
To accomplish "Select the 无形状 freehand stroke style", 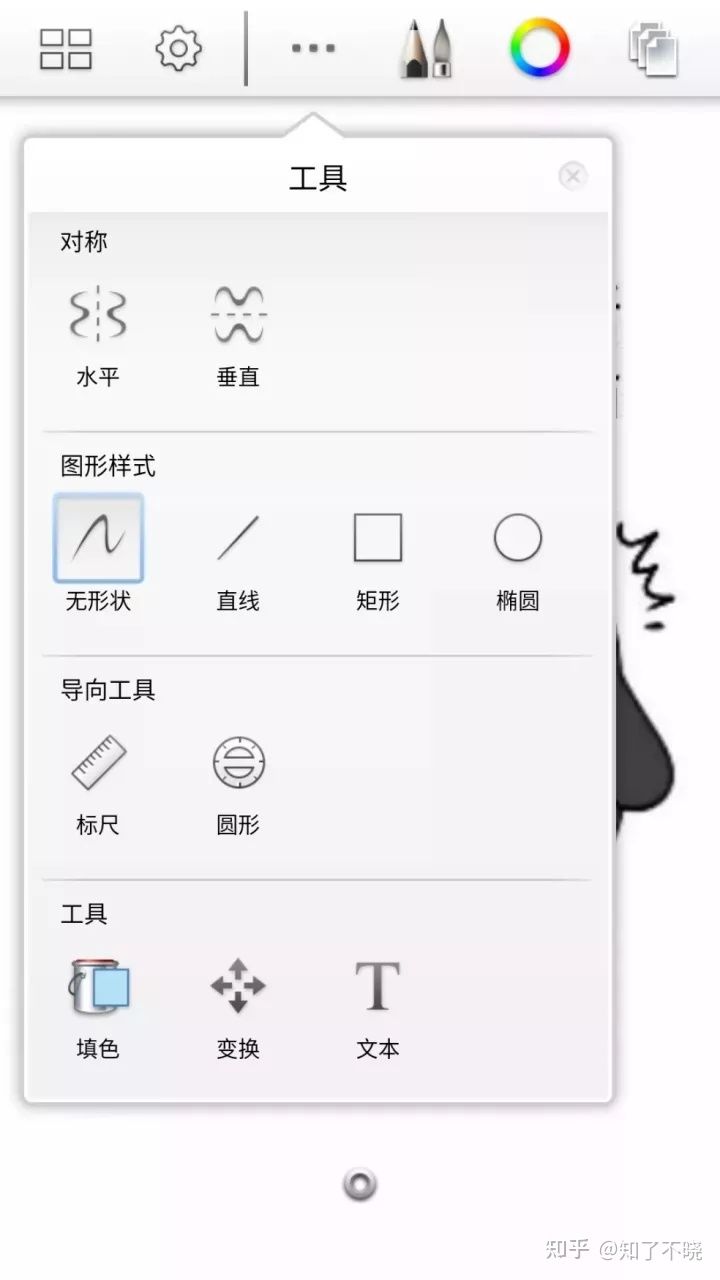I will (x=96, y=540).
